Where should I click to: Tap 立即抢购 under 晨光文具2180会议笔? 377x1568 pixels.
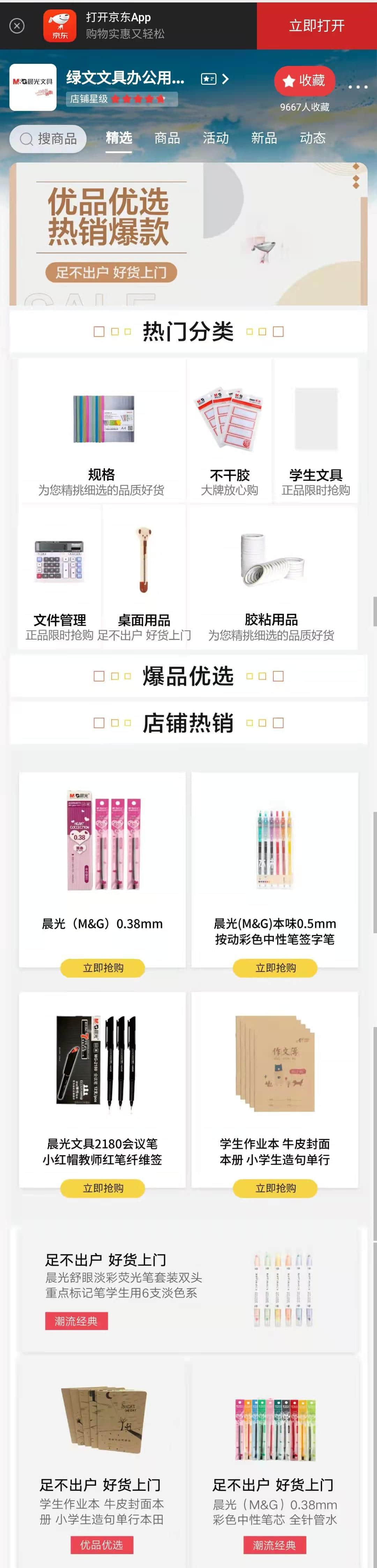click(102, 1188)
